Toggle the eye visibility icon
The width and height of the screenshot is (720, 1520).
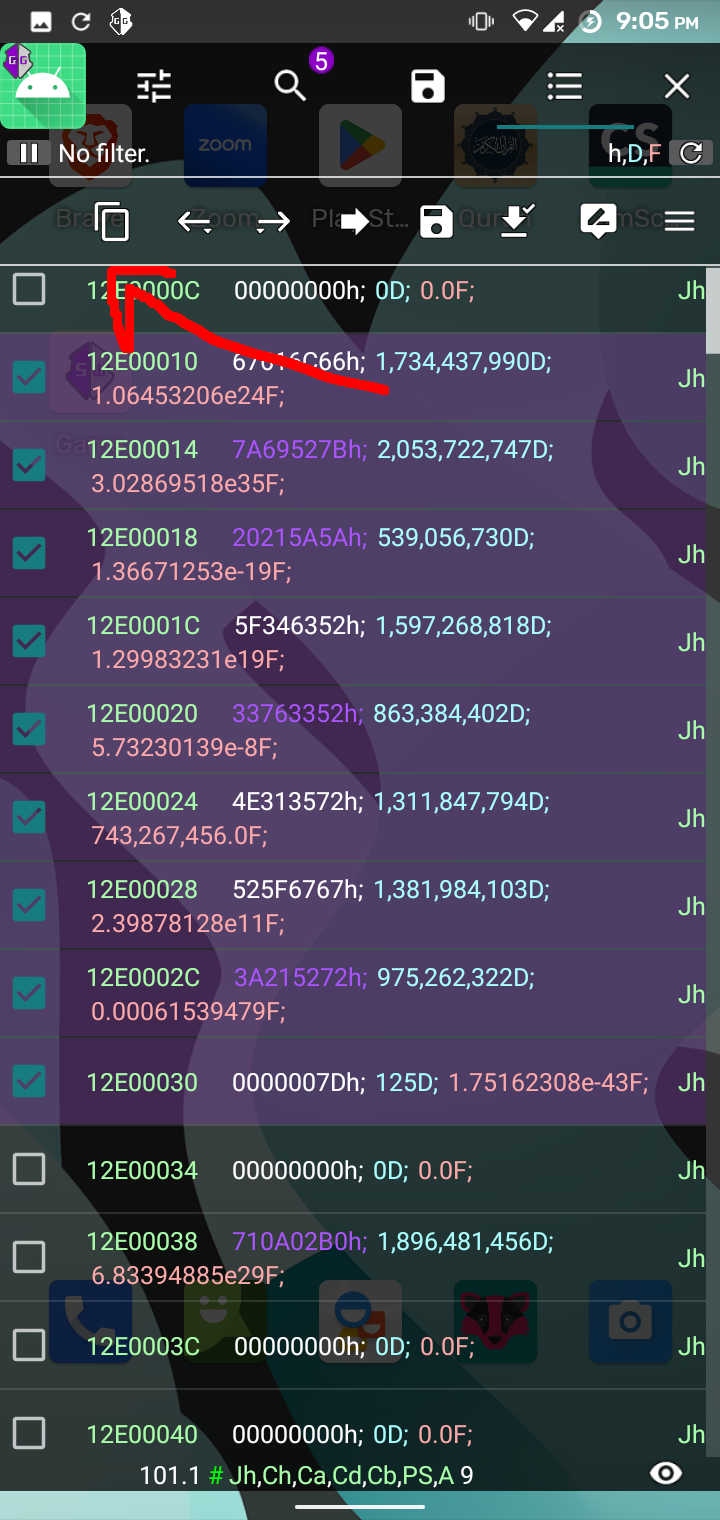(666, 1473)
